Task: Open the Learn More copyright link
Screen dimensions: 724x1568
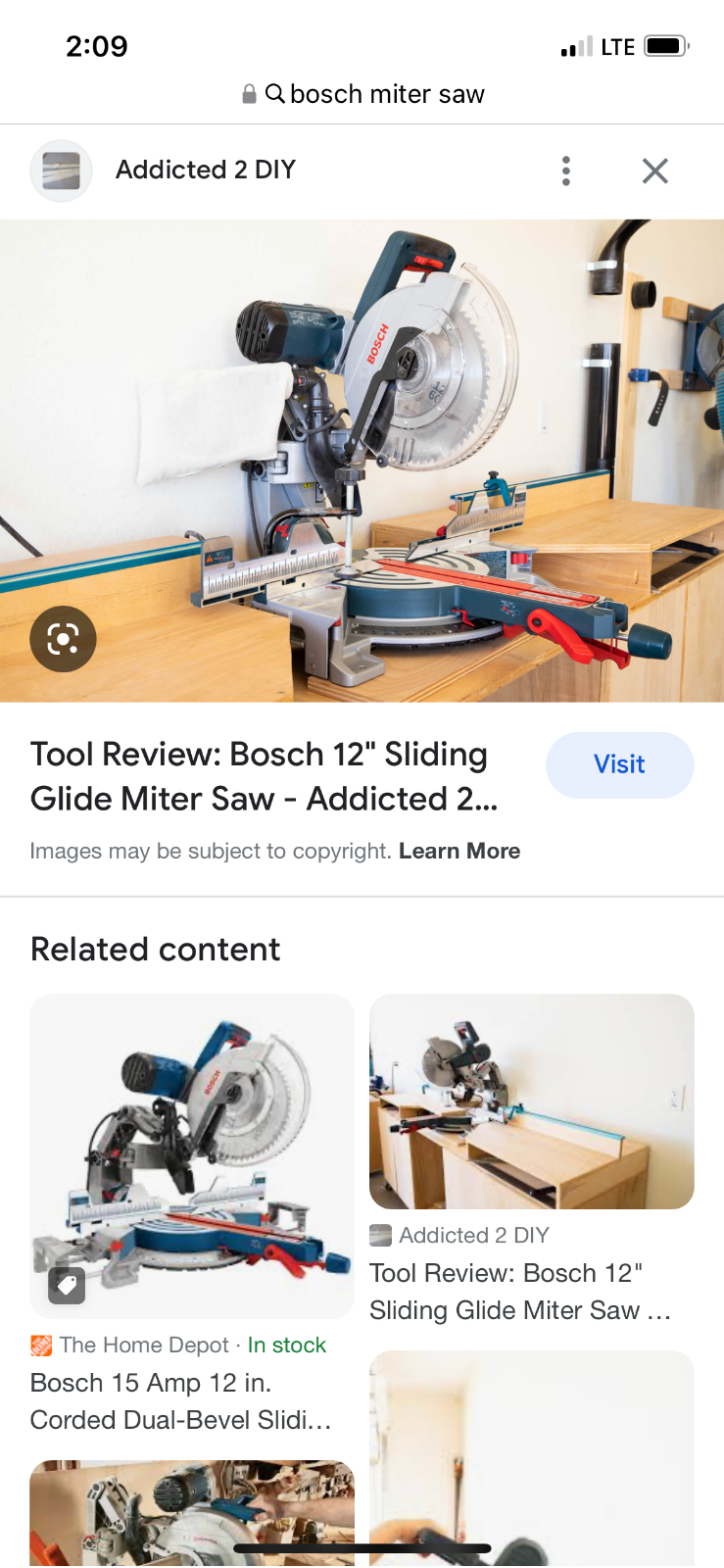Action: point(459,851)
